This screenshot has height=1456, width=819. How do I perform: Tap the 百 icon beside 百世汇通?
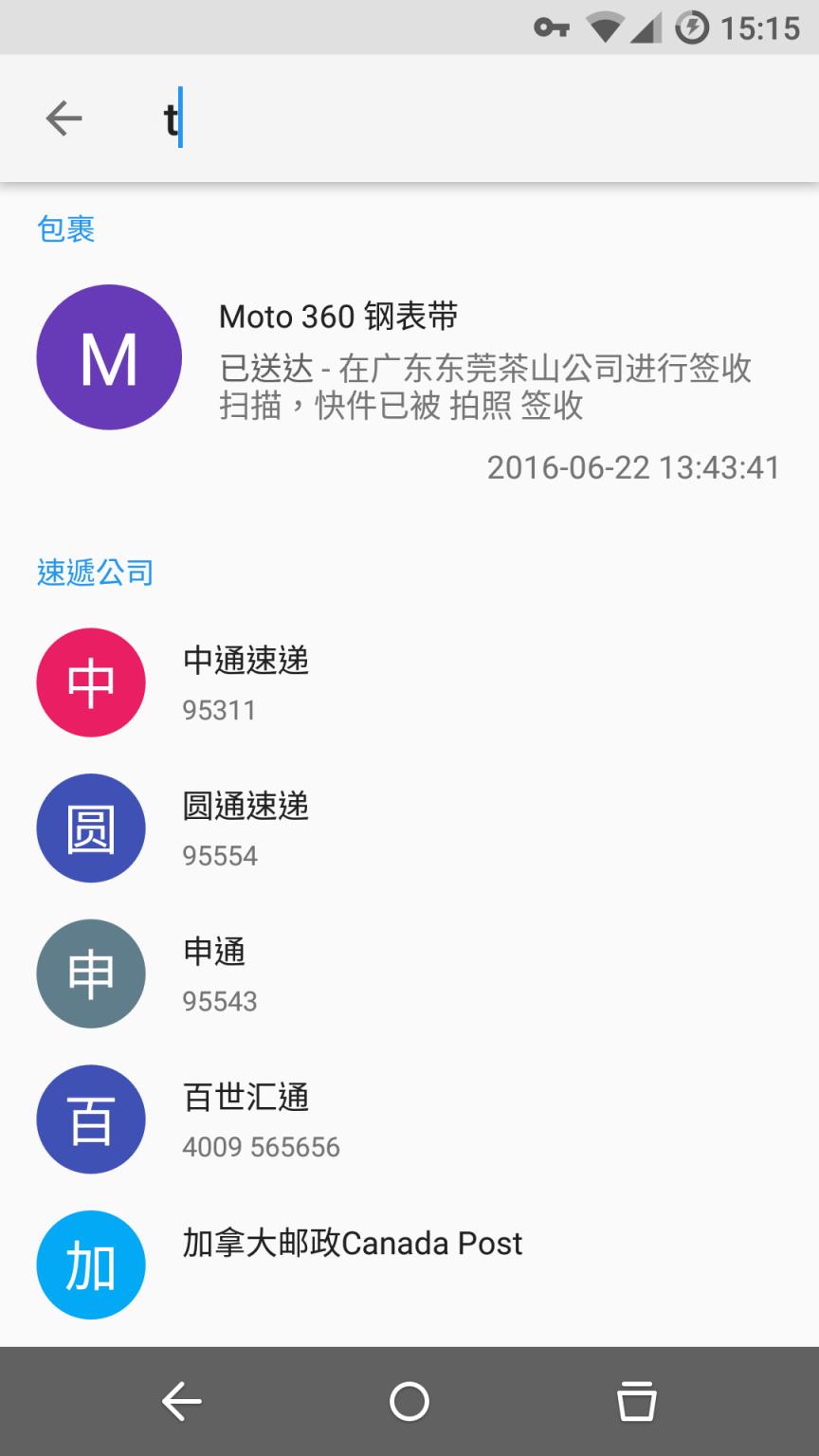point(90,1119)
